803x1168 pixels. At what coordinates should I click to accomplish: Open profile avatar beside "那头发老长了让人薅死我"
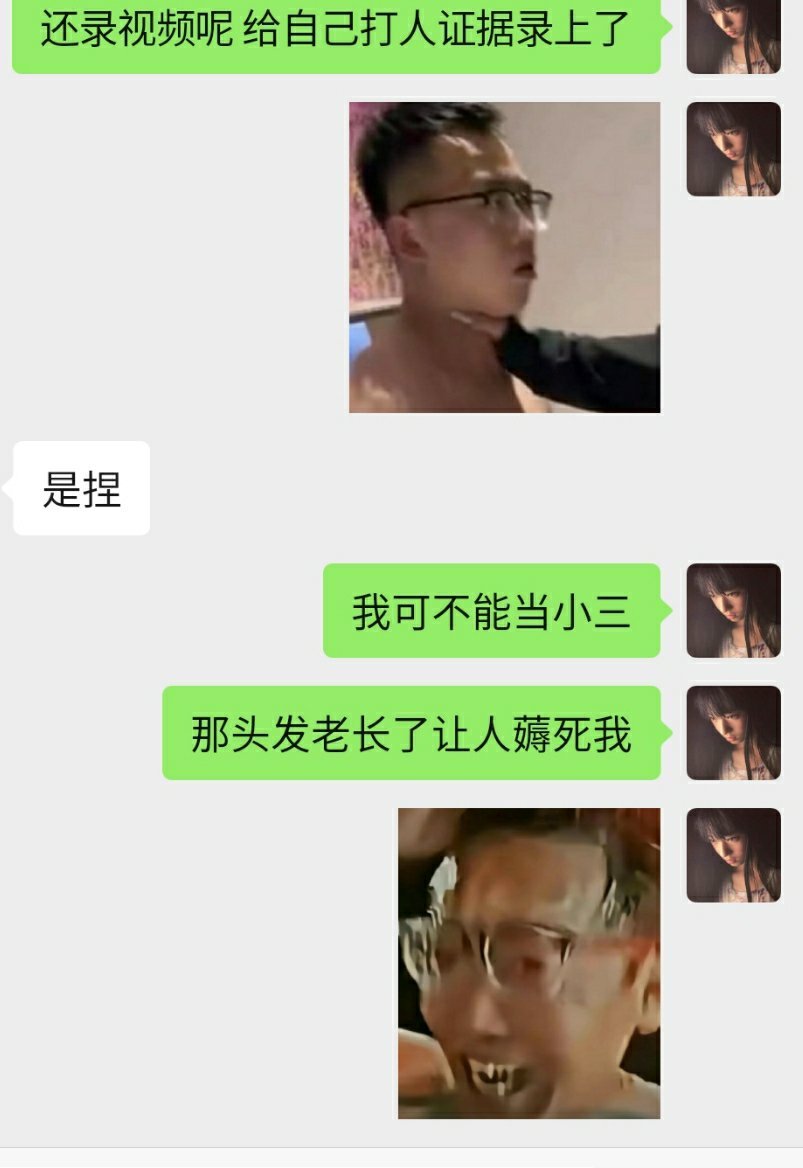tap(733, 732)
